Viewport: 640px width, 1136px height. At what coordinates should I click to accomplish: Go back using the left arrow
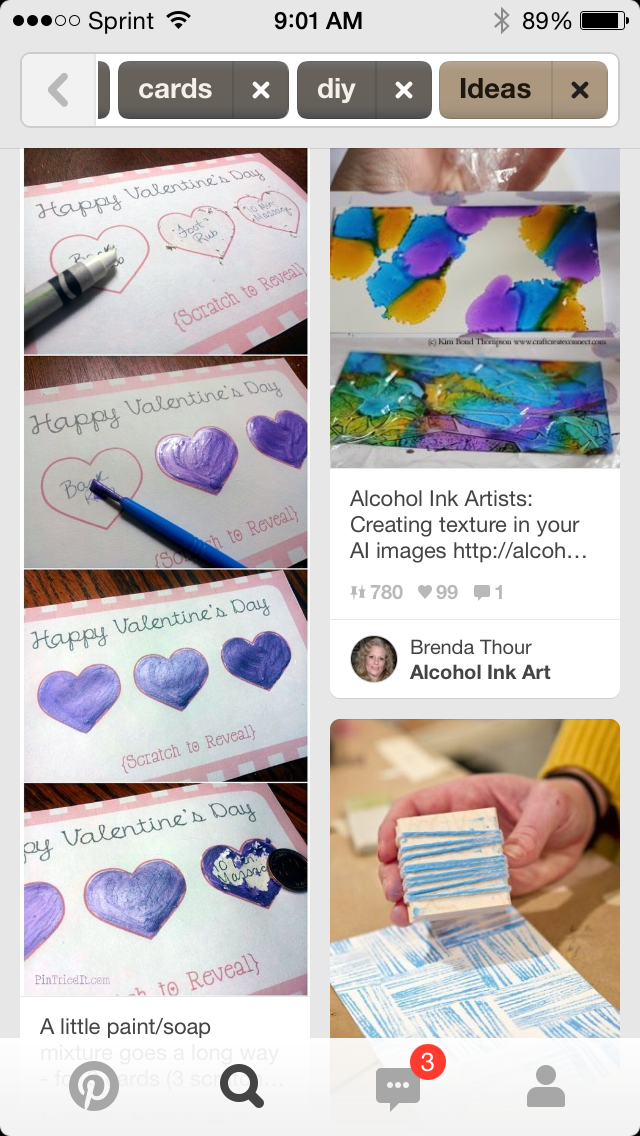59,90
